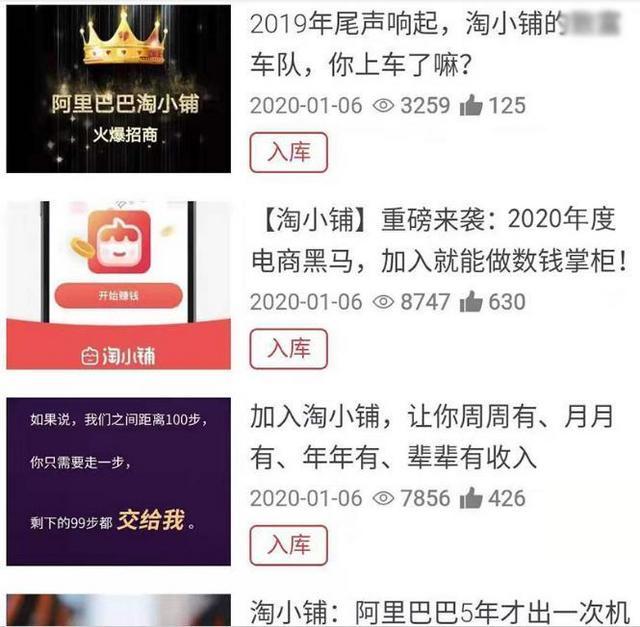
Task: Open article 2019年尾声响起，淘小铺的车队
Action: pyautogui.click(x=420, y=45)
